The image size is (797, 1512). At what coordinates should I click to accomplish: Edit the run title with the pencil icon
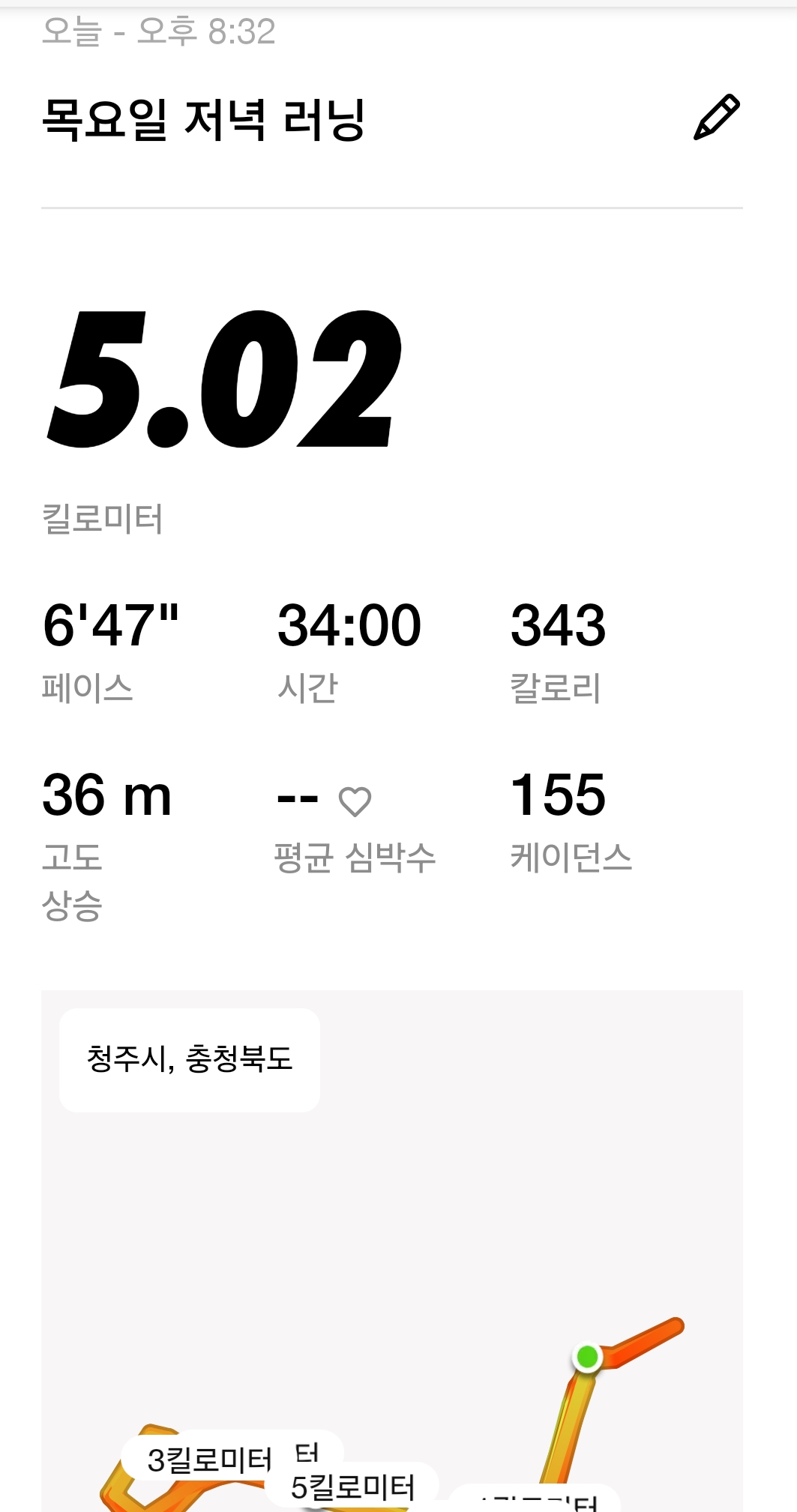pos(716,118)
